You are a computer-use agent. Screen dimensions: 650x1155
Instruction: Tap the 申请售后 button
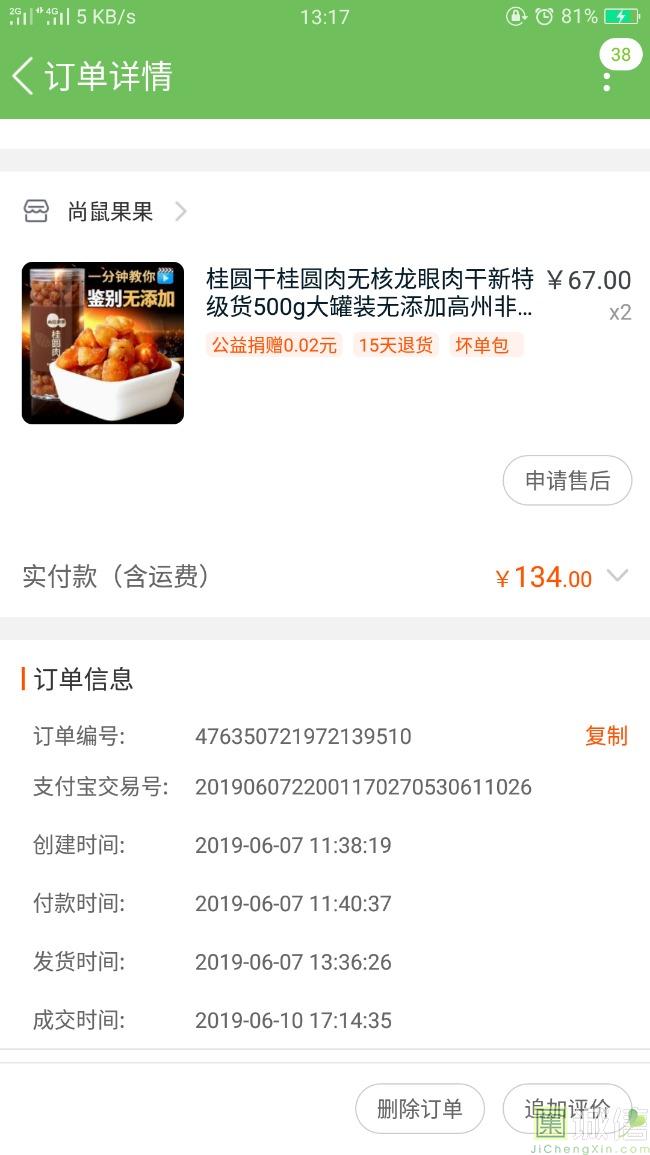(567, 481)
